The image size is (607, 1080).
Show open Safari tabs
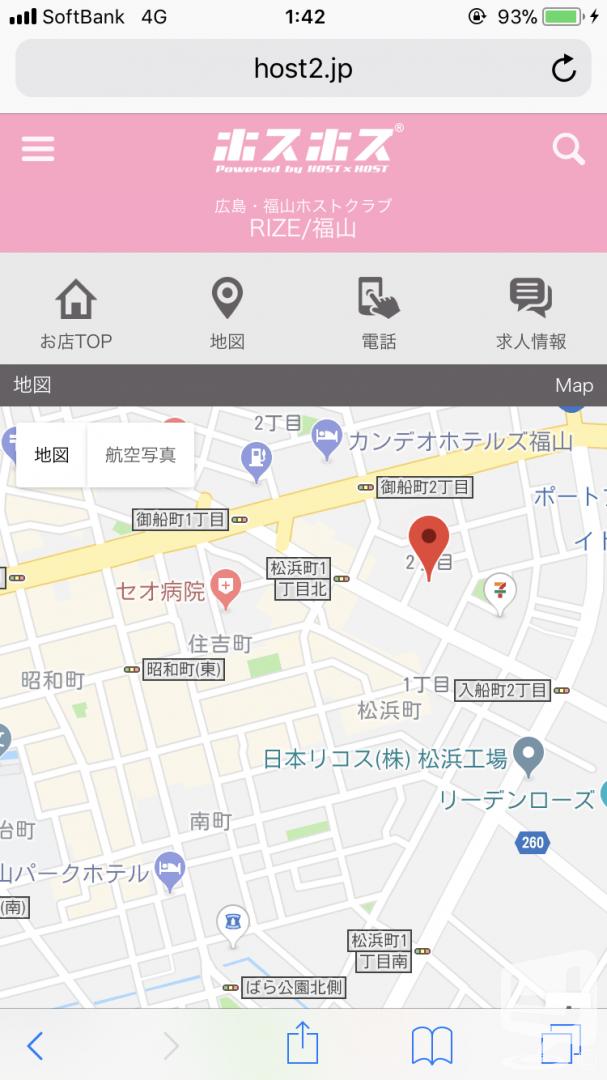click(561, 1045)
